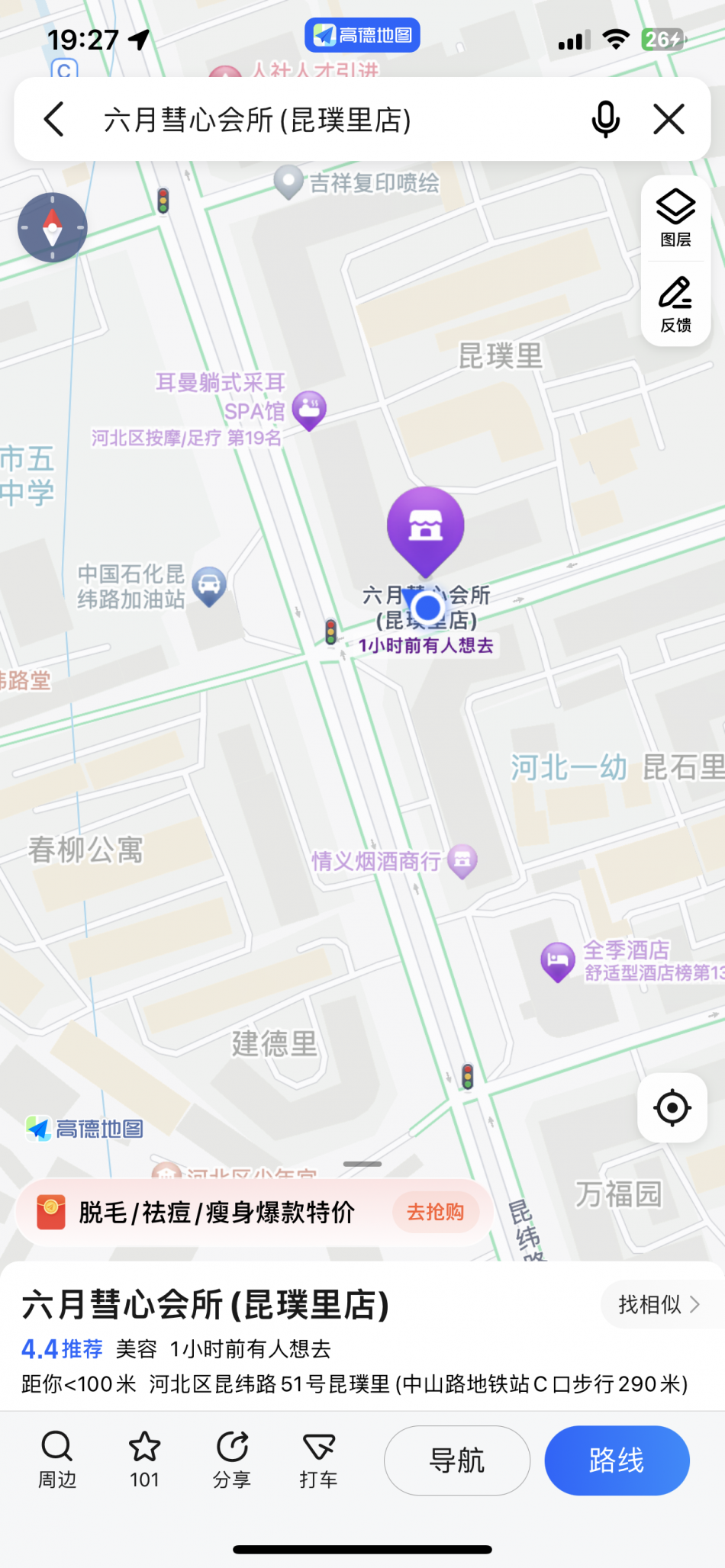Open the 图层 map layers option
The width and height of the screenshot is (725, 1568).
(675, 219)
